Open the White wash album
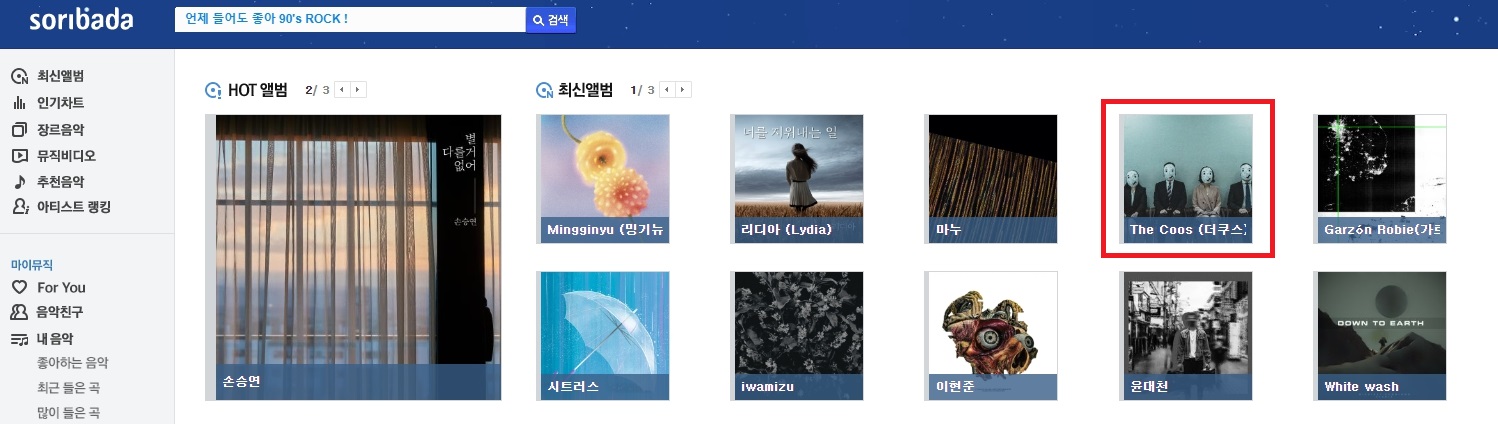 (x=1381, y=335)
